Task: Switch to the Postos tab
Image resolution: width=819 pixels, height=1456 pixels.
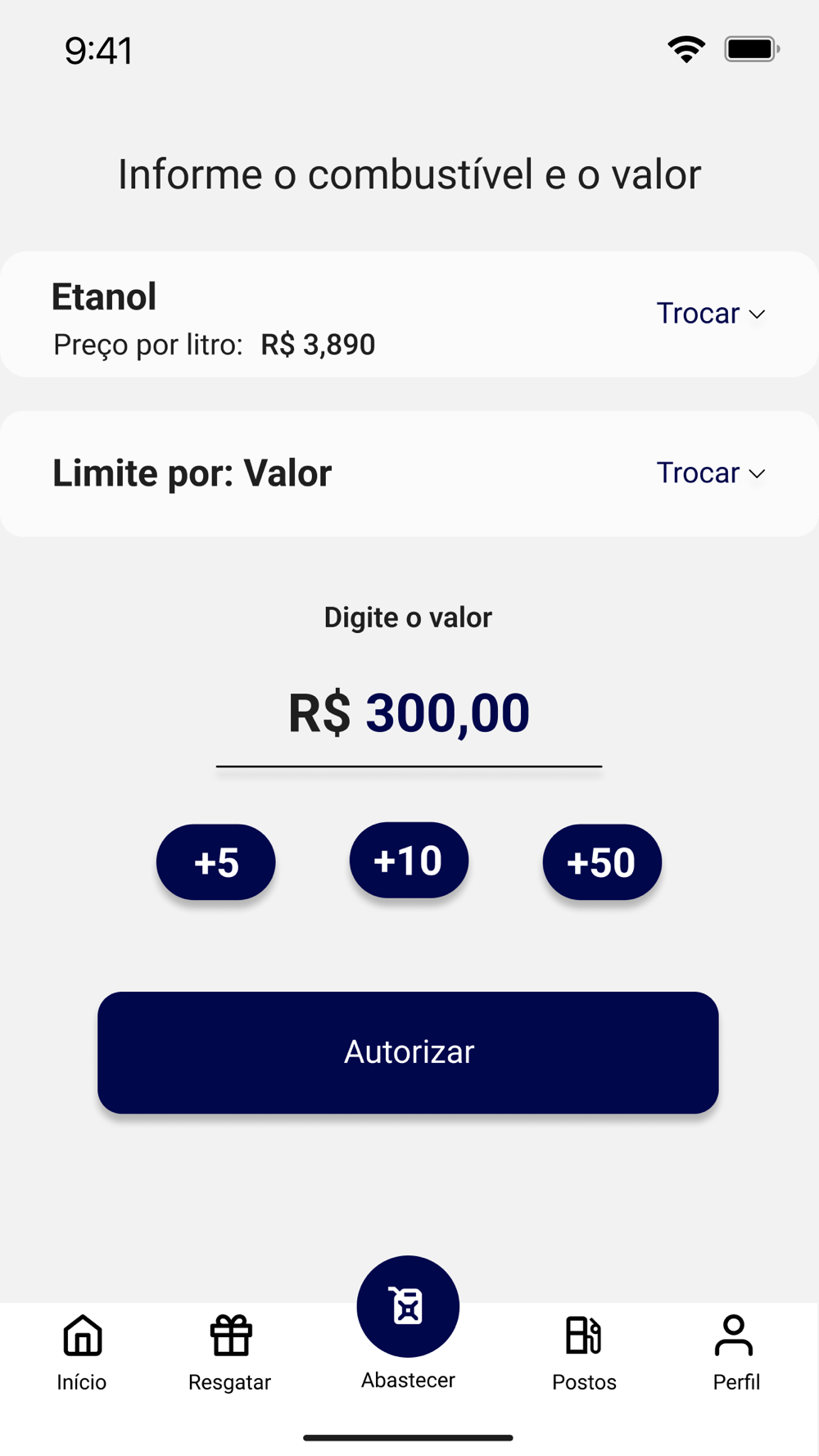Action: click(x=584, y=1351)
